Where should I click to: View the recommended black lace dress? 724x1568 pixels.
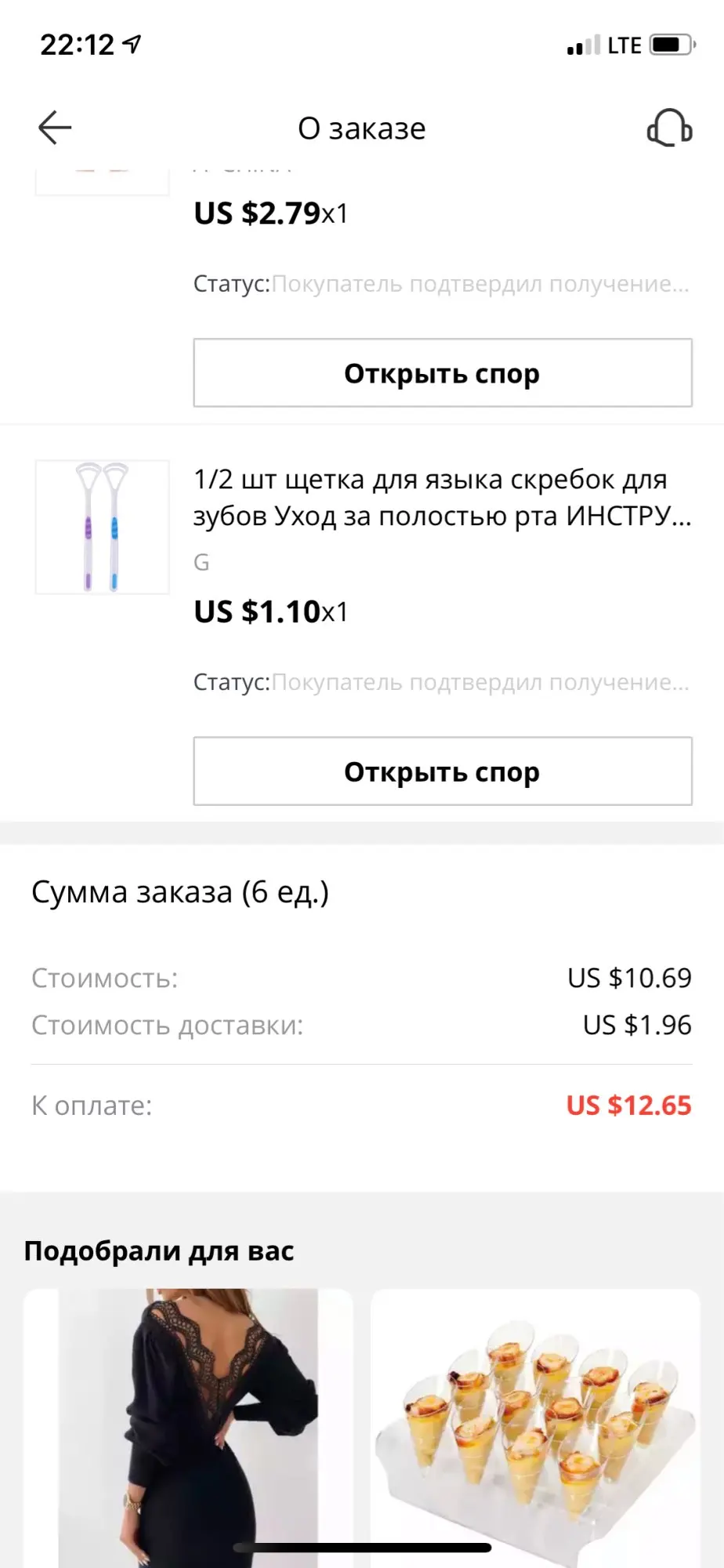tap(188, 1428)
